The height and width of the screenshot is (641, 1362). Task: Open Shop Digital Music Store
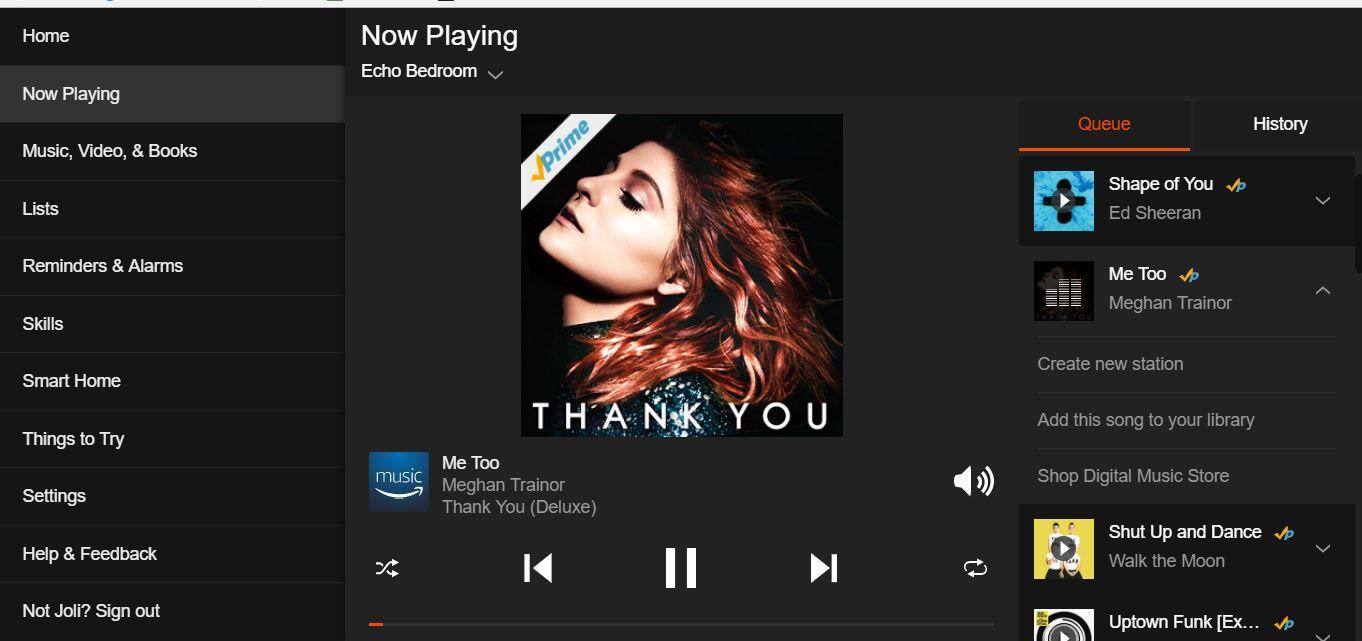pos(1133,476)
